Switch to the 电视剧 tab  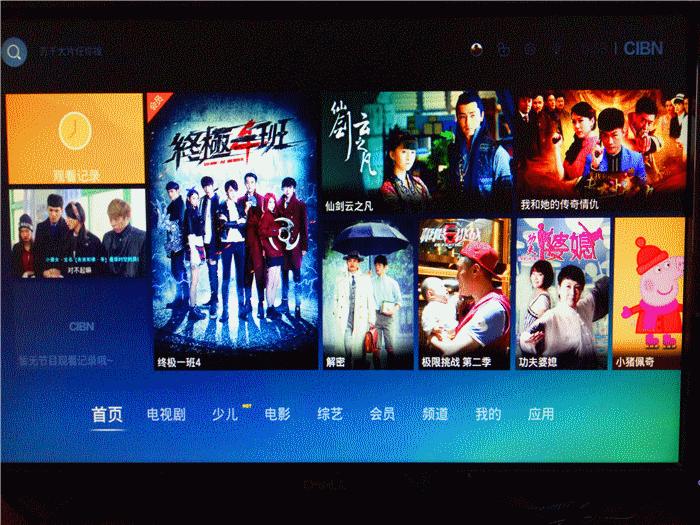tap(165, 414)
